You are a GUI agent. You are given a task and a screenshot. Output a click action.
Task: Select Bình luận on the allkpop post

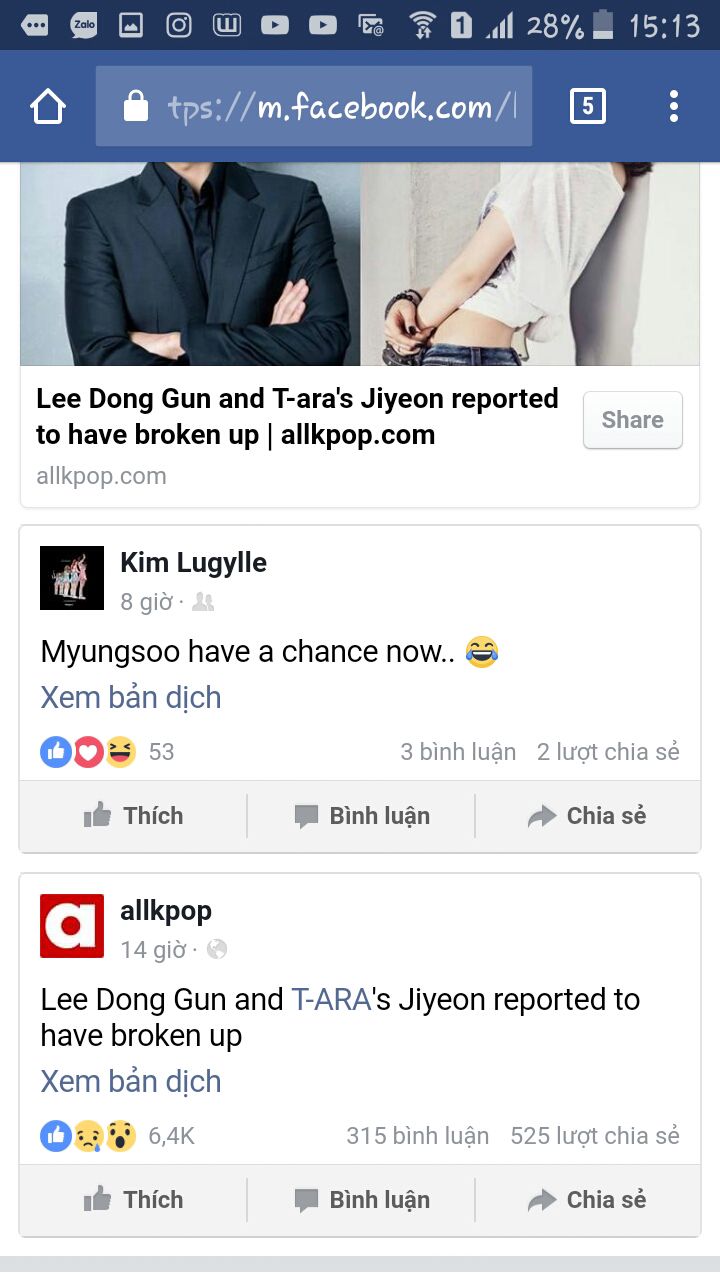tap(361, 1200)
